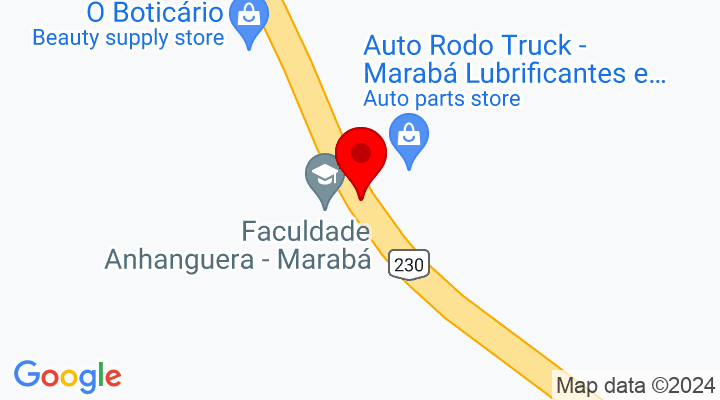Select the Auto Rodo Truck shop pin
The height and width of the screenshot is (400, 720).
[408, 135]
